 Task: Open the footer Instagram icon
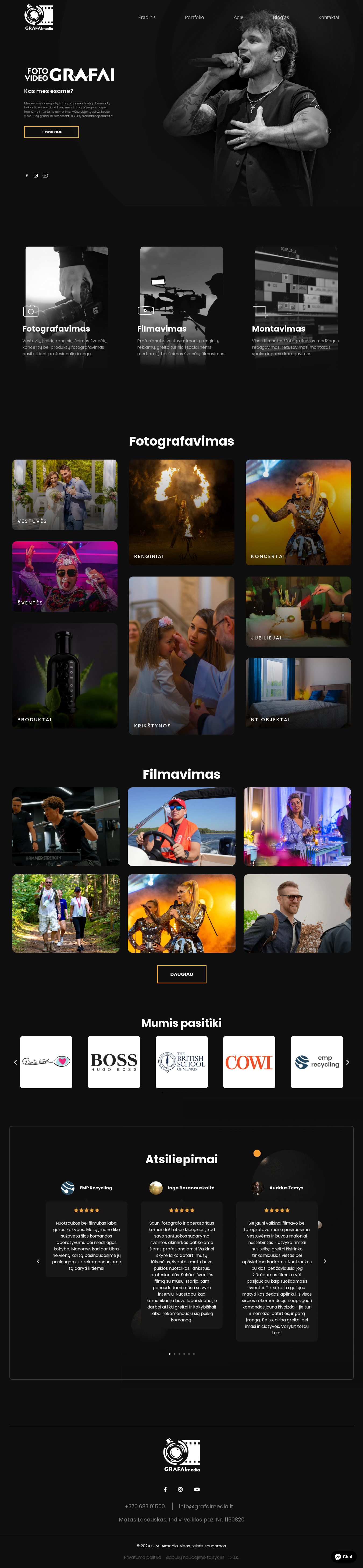pos(180,1489)
